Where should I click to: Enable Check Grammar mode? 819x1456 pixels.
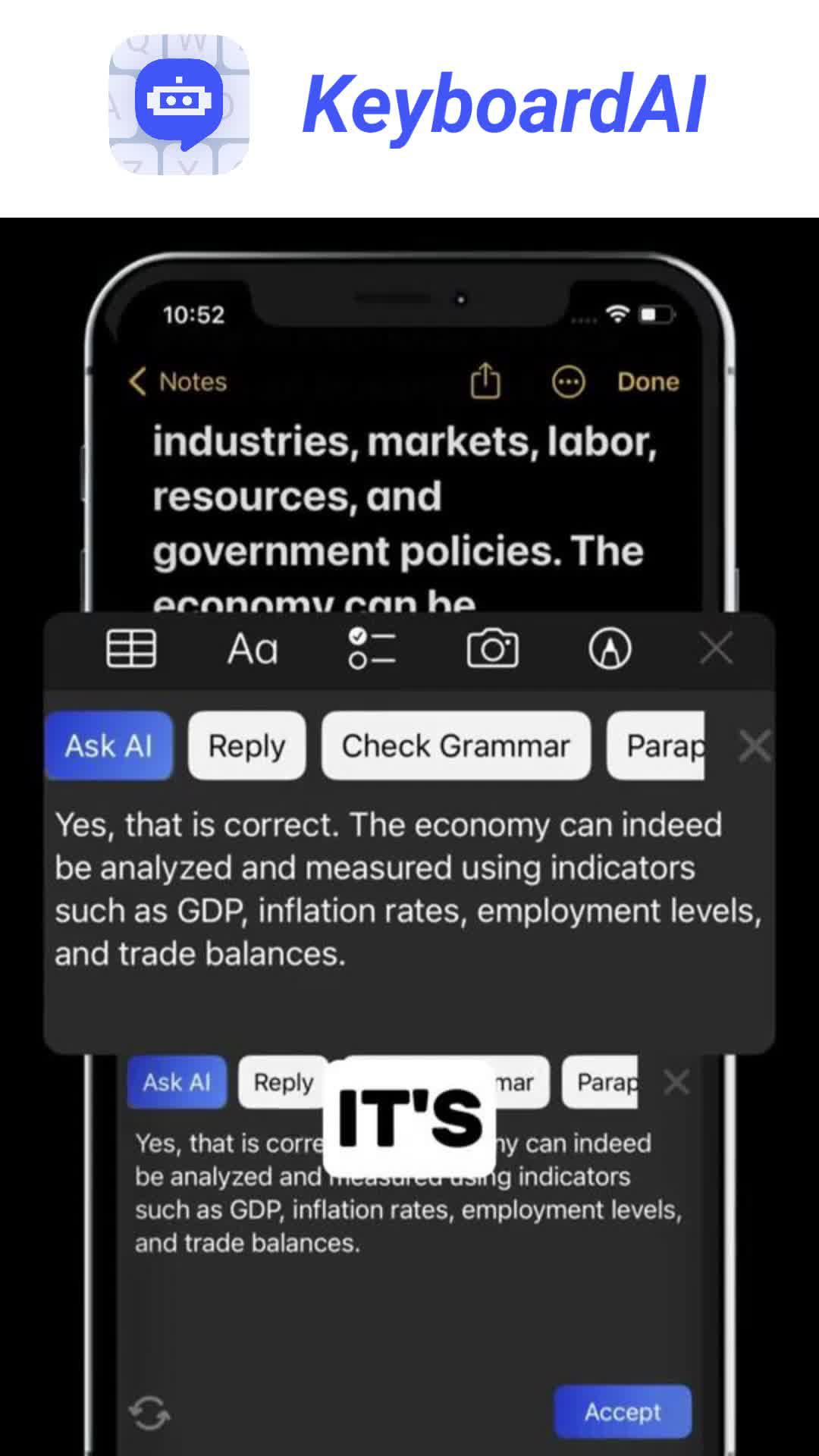pyautogui.click(x=455, y=745)
